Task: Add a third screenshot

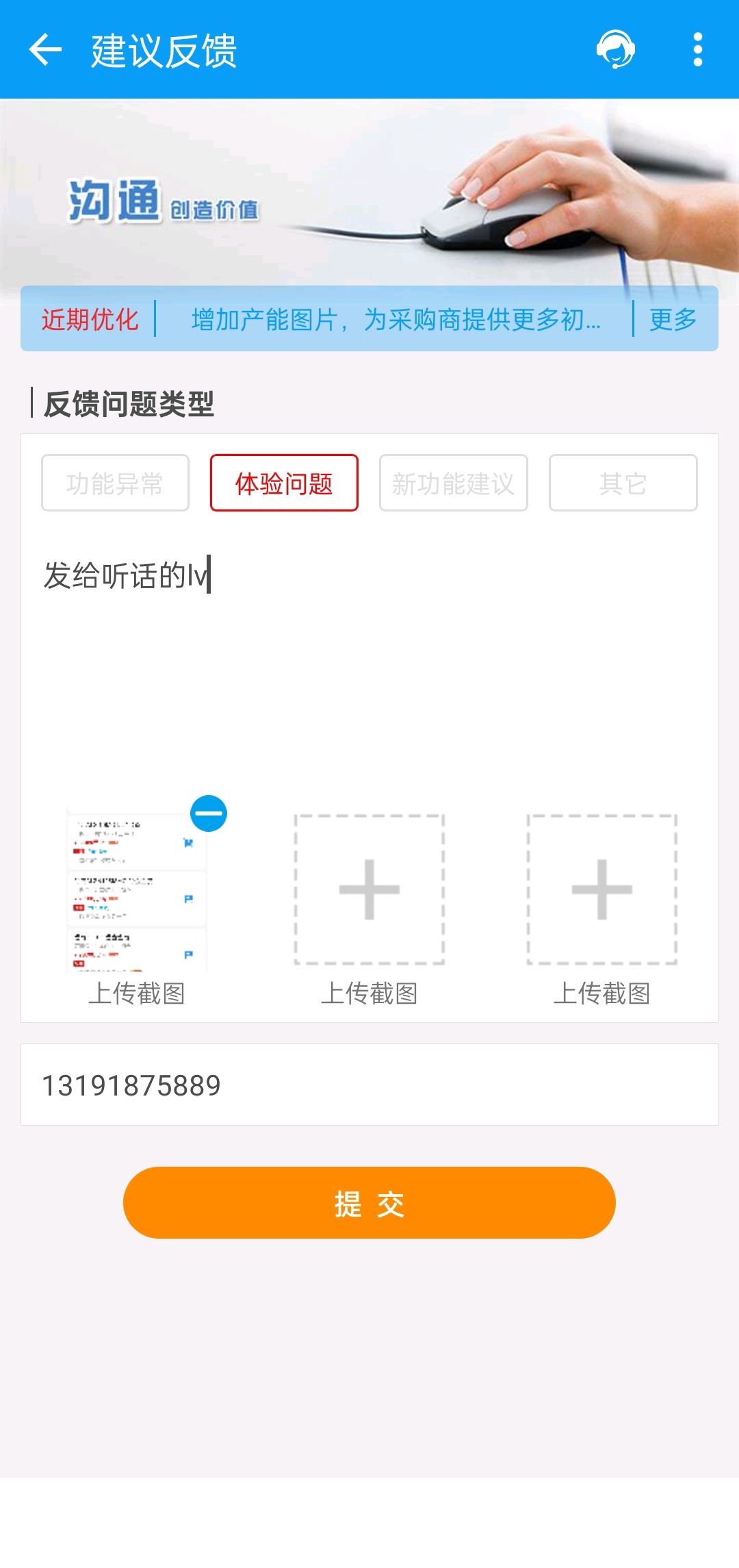Action: (x=602, y=889)
